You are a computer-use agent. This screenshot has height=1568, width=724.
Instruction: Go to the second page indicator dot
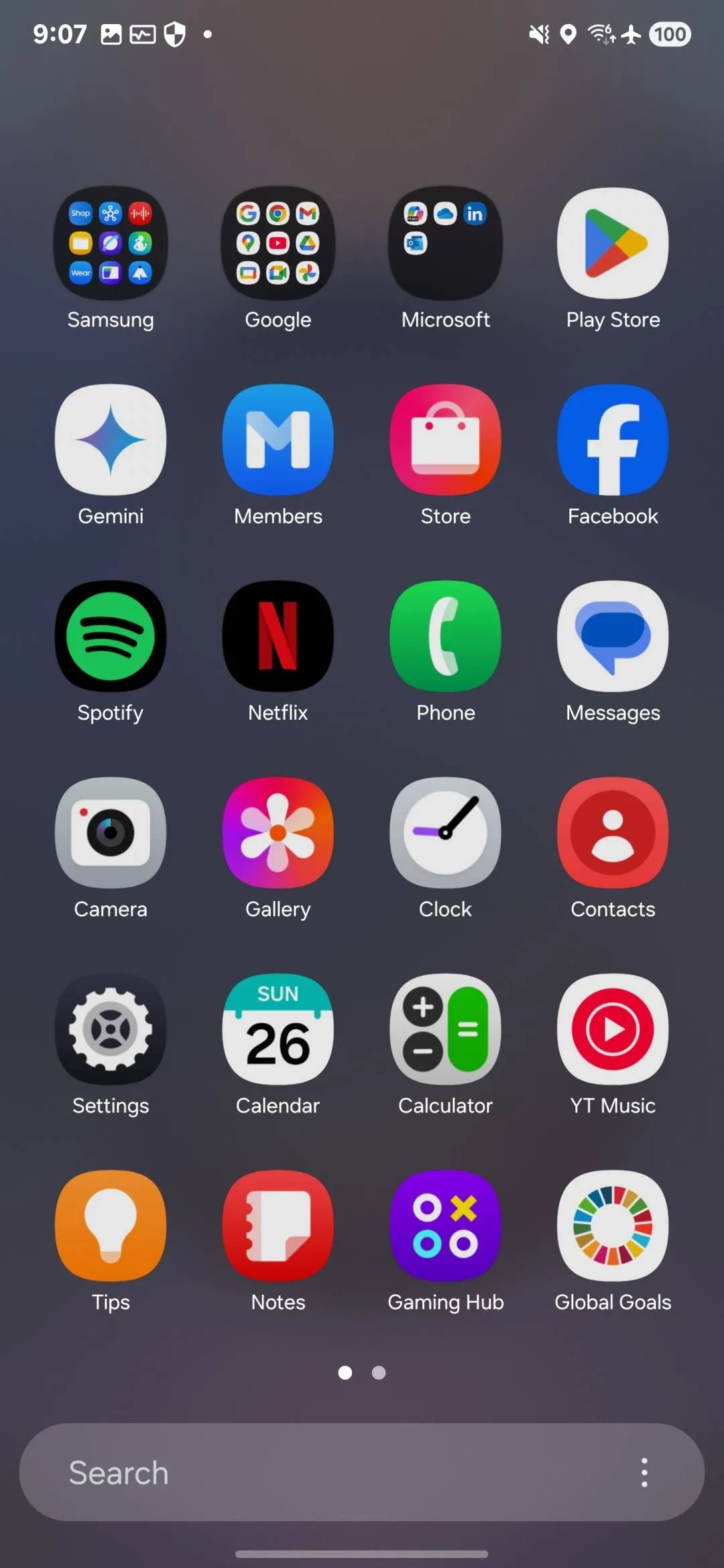(379, 1373)
